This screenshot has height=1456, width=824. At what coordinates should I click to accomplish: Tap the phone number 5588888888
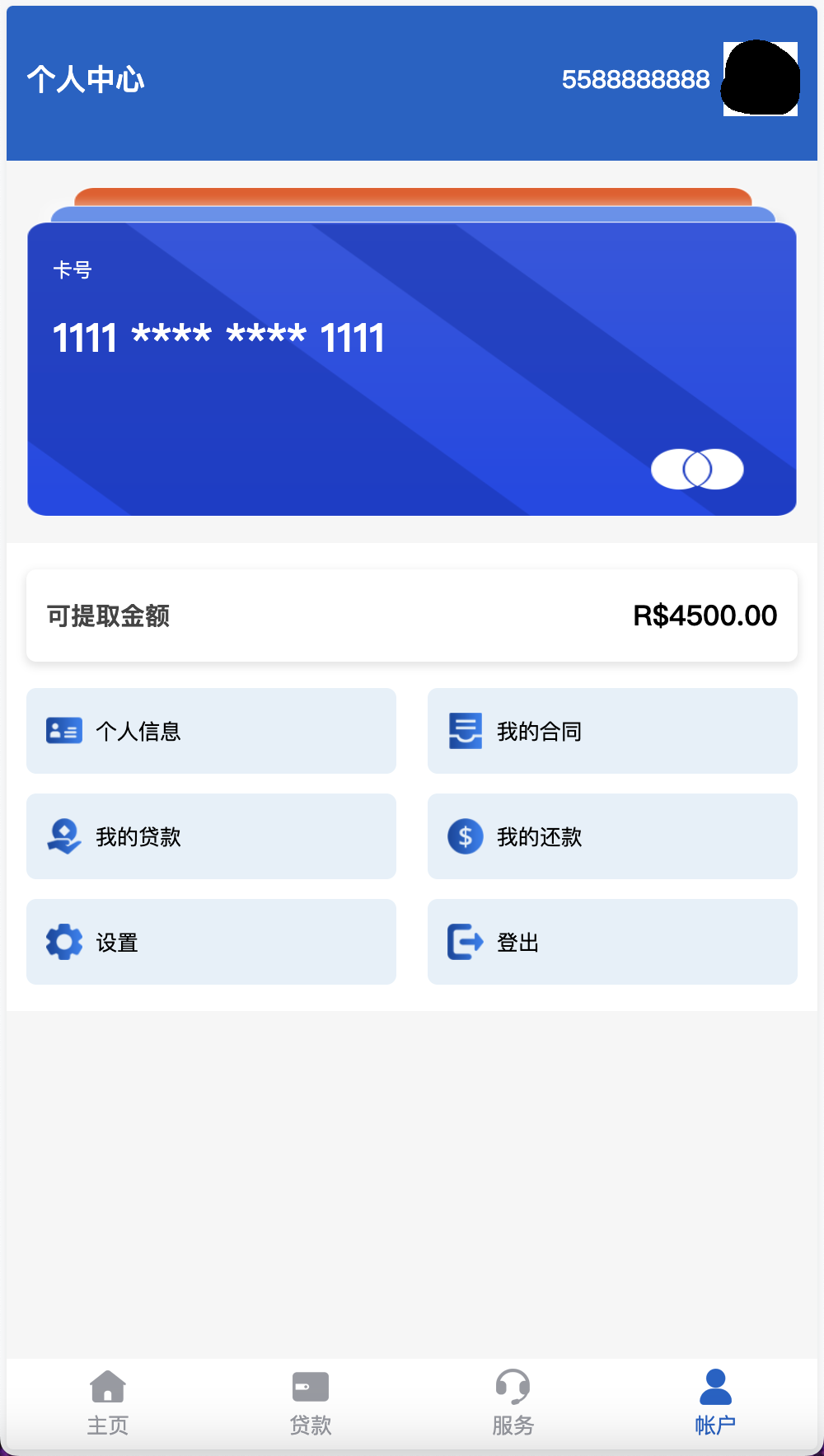pyautogui.click(x=636, y=79)
